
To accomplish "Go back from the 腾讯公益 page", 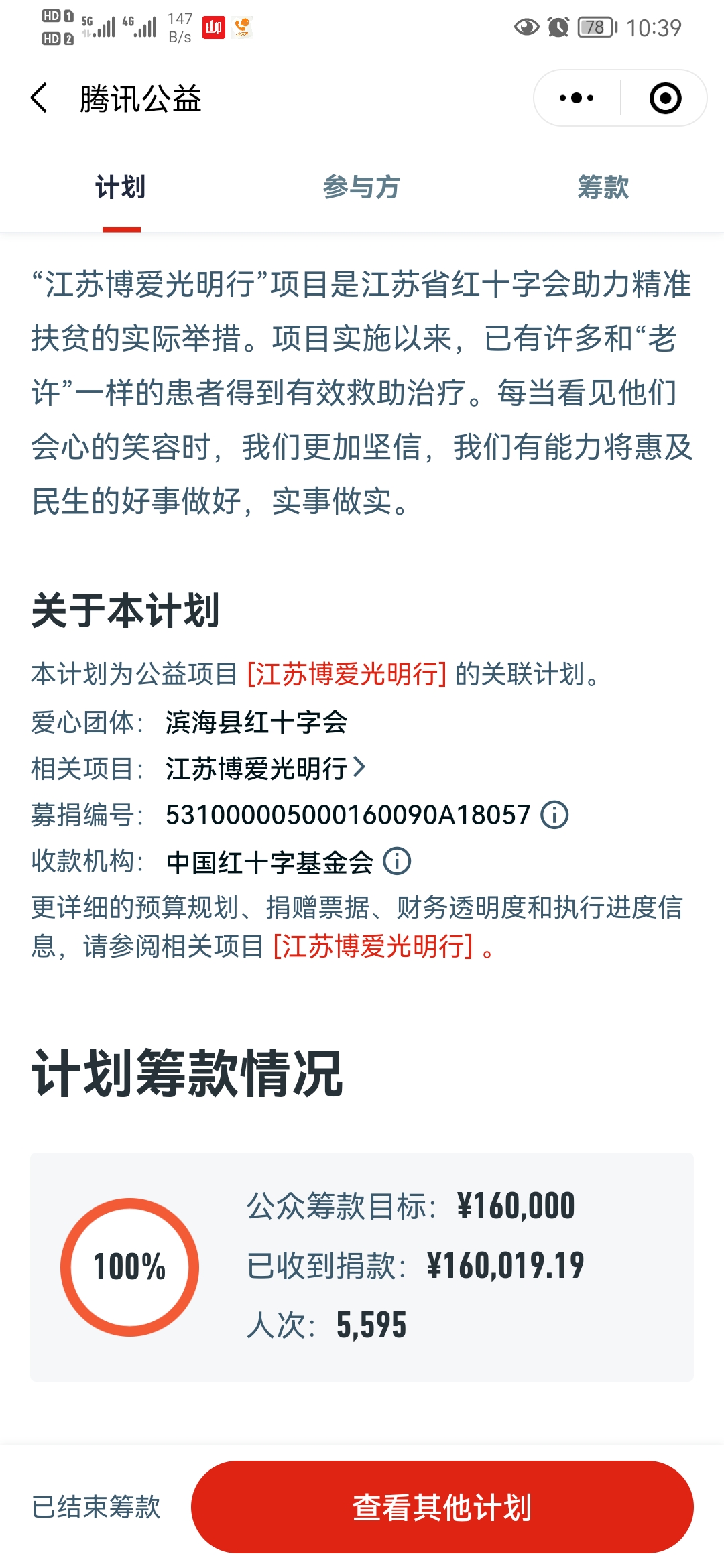I will [x=40, y=99].
